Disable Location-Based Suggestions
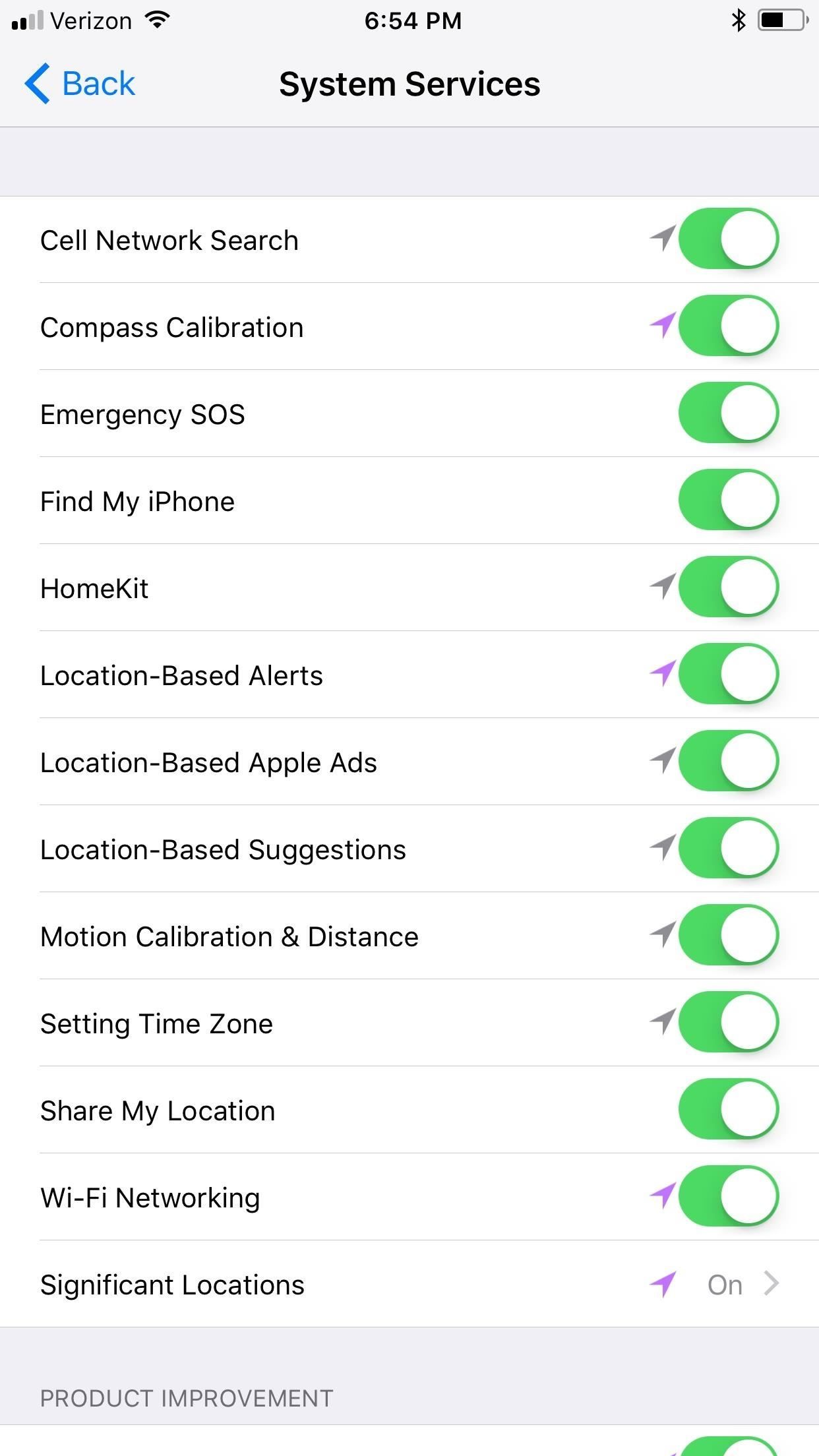This screenshot has height=1456, width=819. [x=727, y=849]
